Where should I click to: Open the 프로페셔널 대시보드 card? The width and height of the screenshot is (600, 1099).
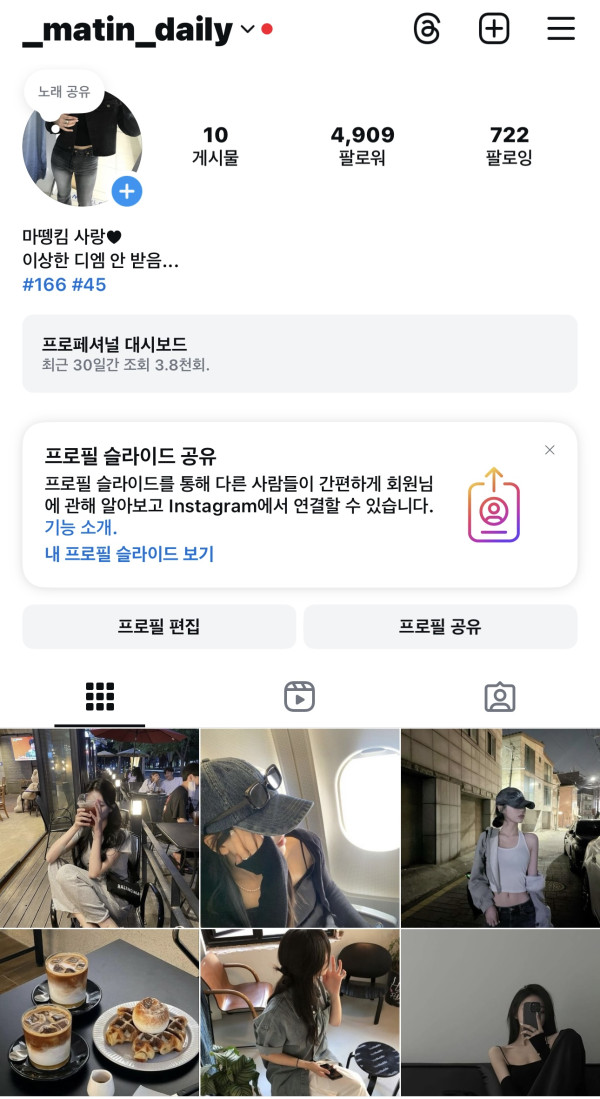pyautogui.click(x=299, y=354)
